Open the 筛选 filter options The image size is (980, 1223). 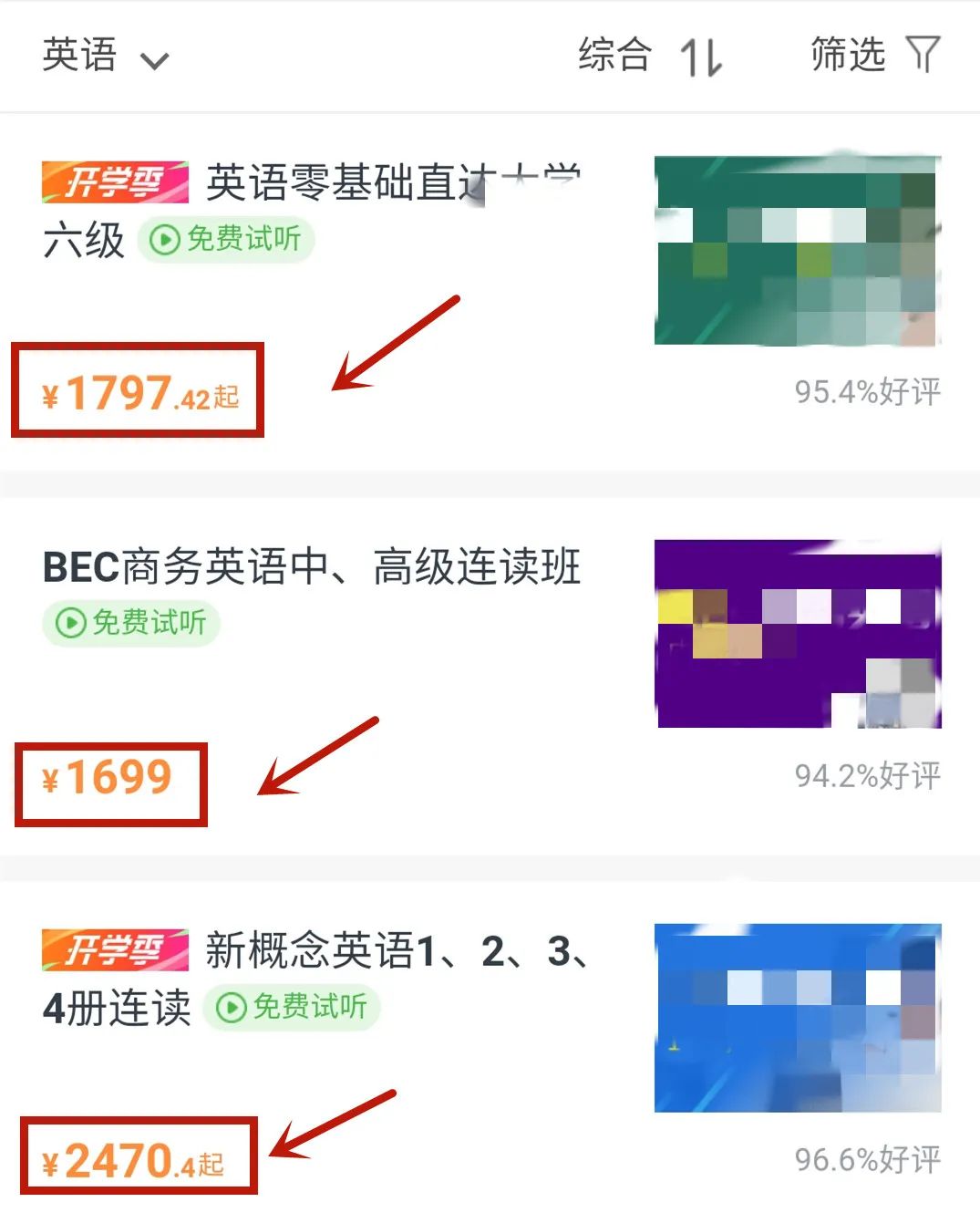(873, 55)
